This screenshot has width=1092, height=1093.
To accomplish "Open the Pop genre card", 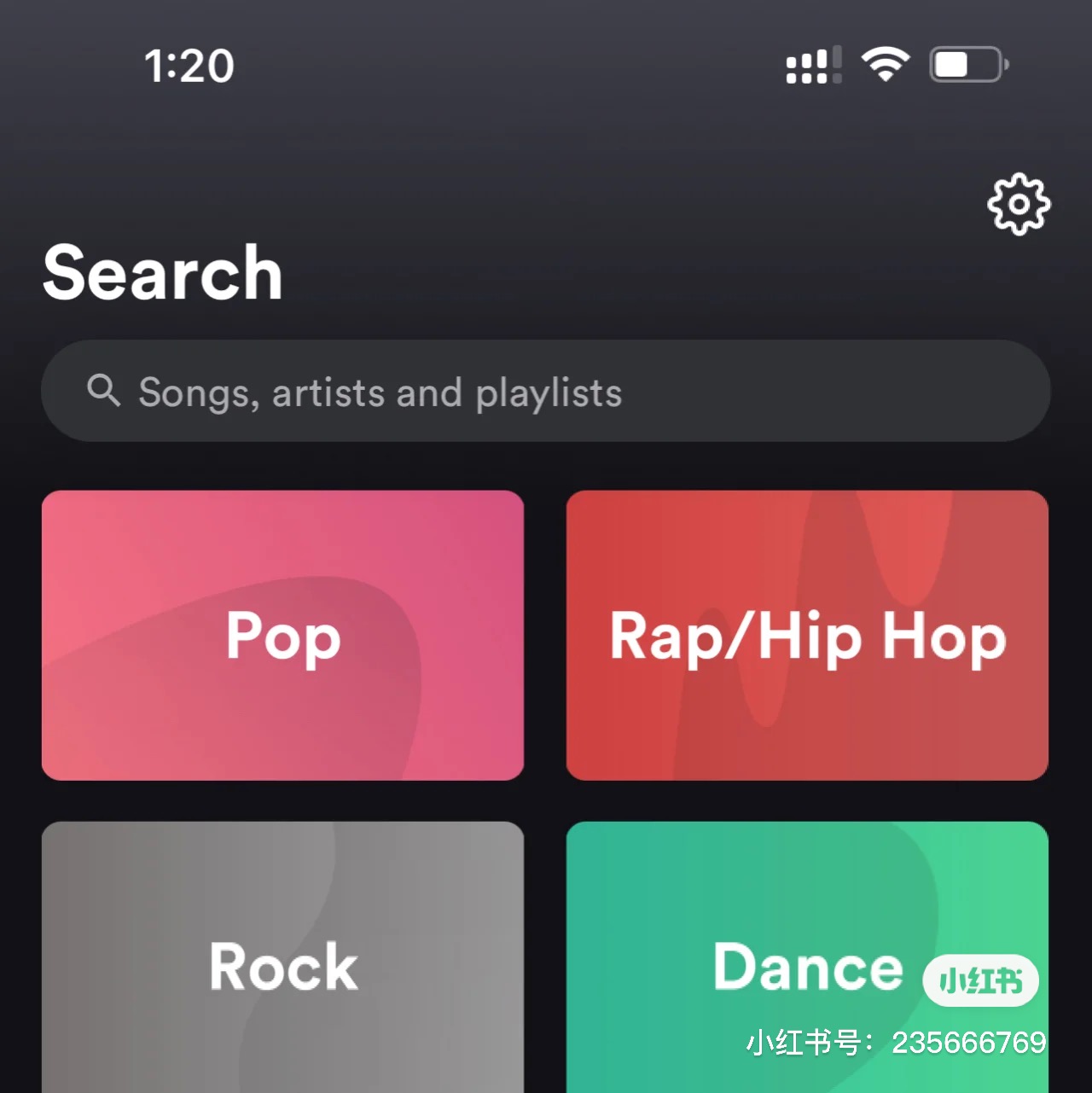I will coord(282,635).
